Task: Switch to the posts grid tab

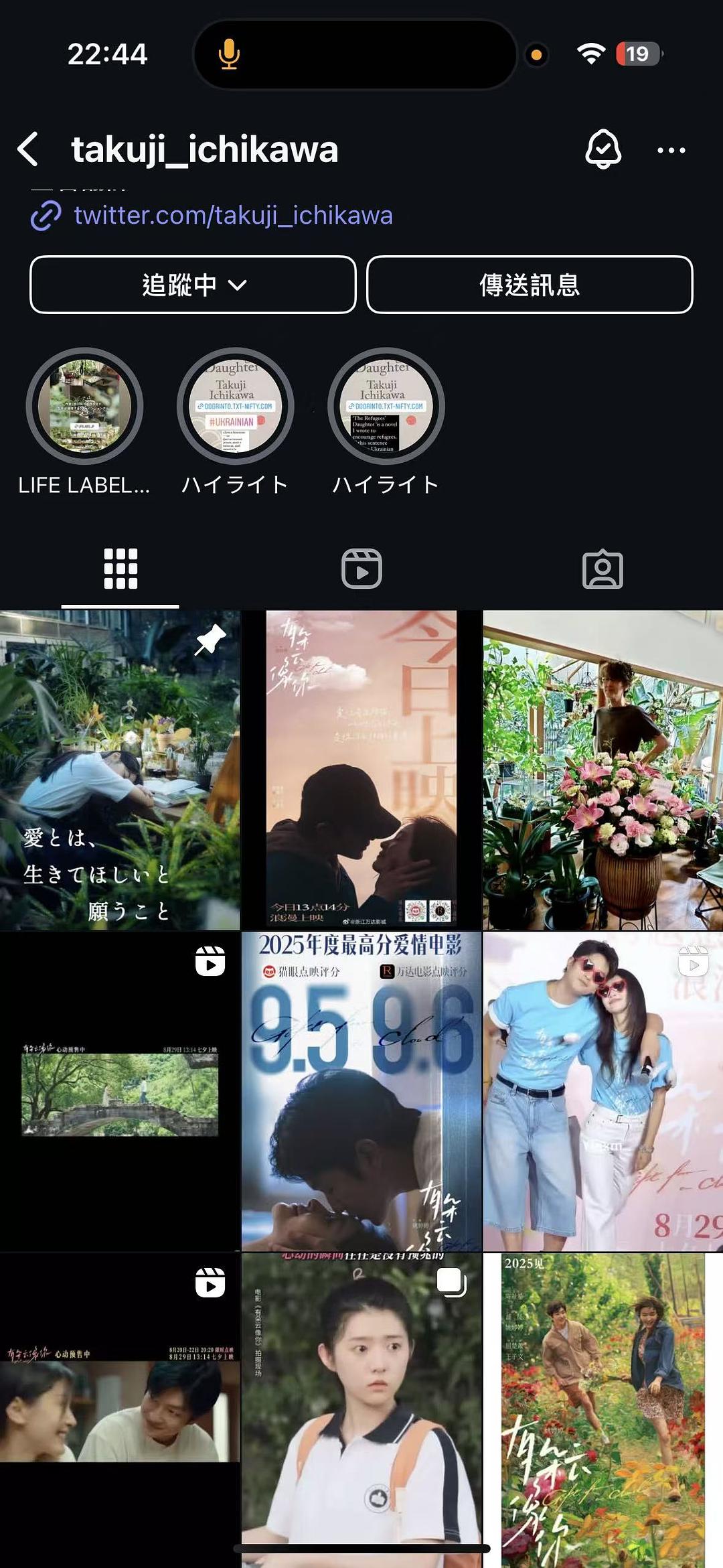Action: coord(120,569)
